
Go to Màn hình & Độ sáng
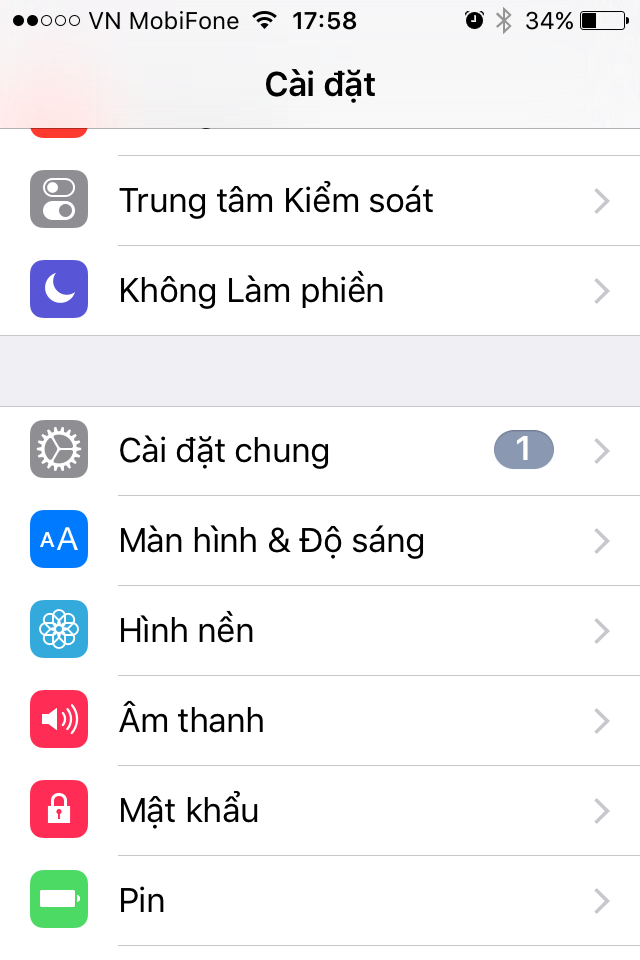[x=320, y=540]
